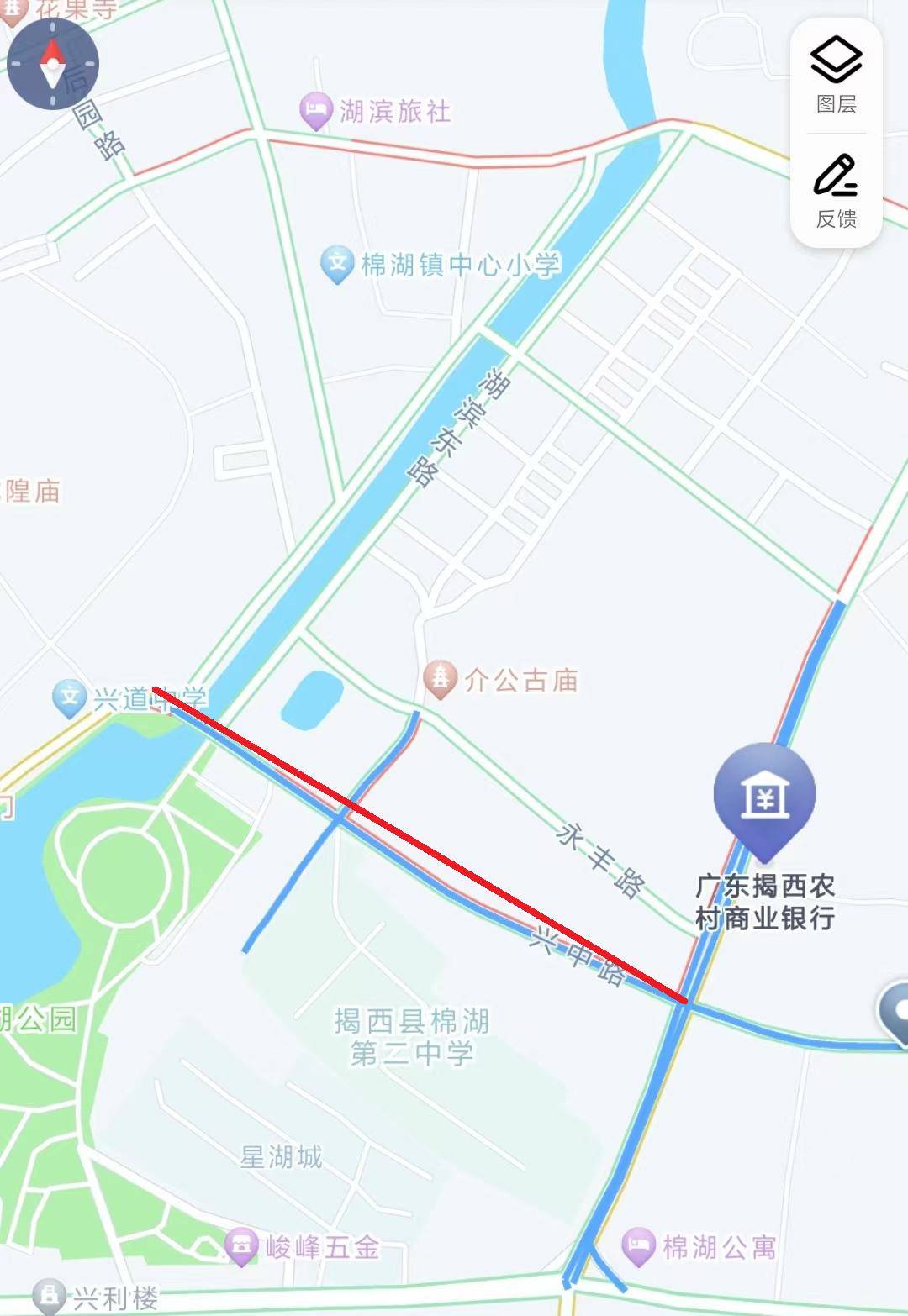Tap the red highlighted route line
Image resolution: width=908 pixels, height=1316 pixels.
pos(420,840)
